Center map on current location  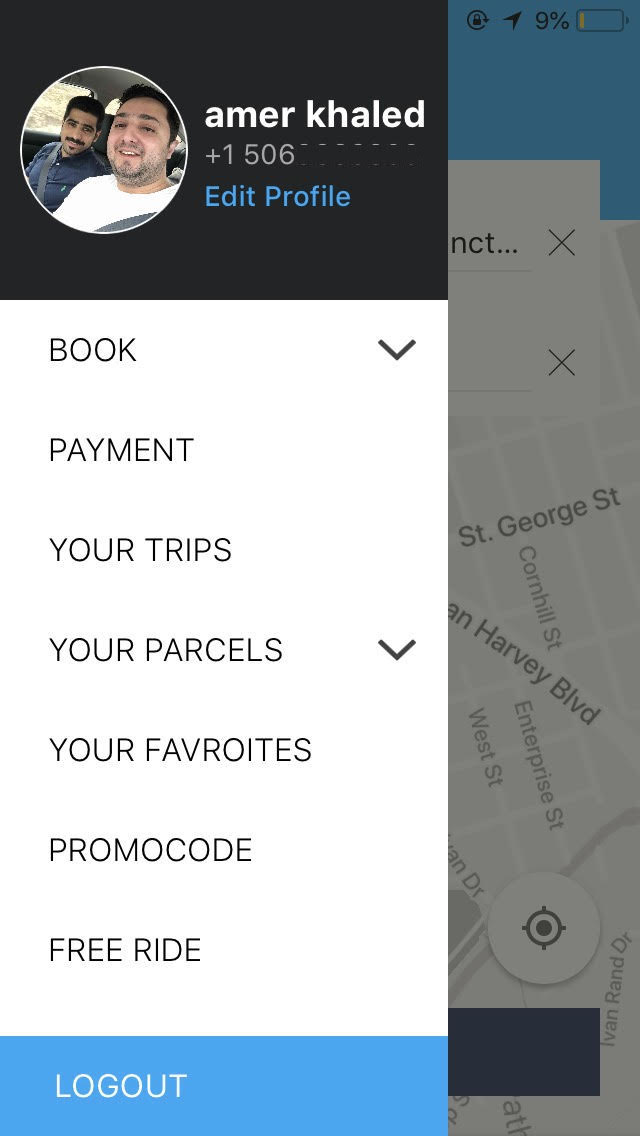tap(544, 929)
